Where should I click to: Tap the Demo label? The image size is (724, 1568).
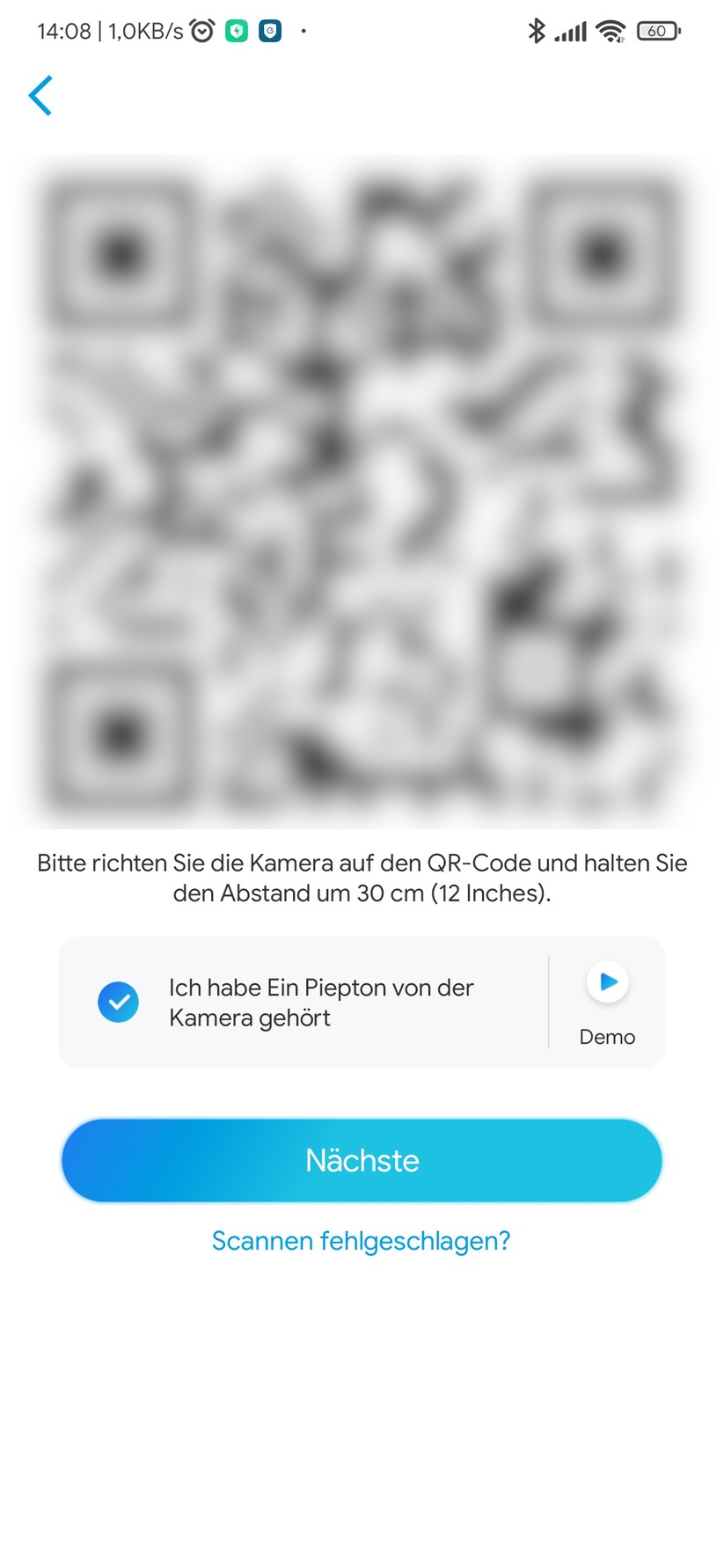607,1037
